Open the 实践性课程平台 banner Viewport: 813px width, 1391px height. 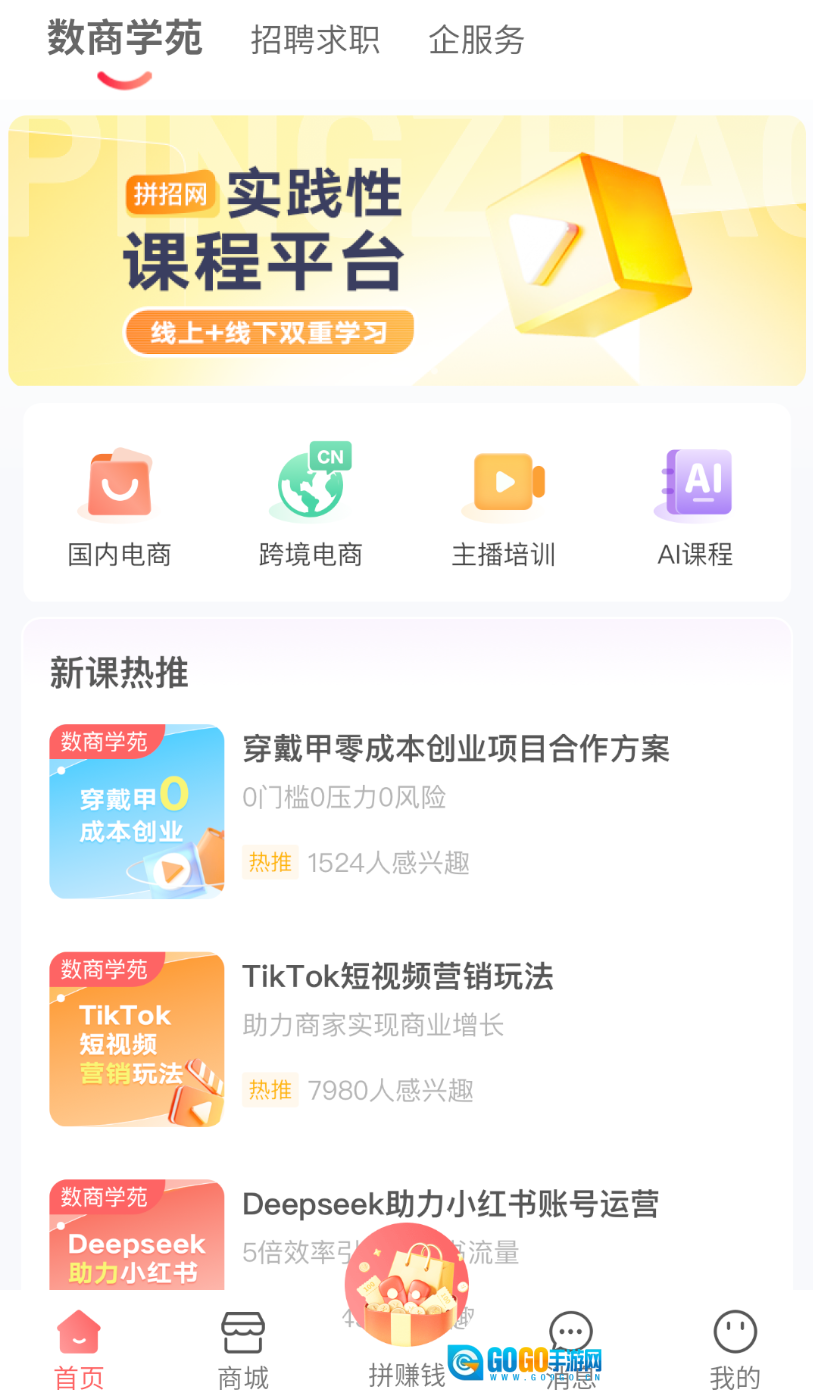(406, 251)
